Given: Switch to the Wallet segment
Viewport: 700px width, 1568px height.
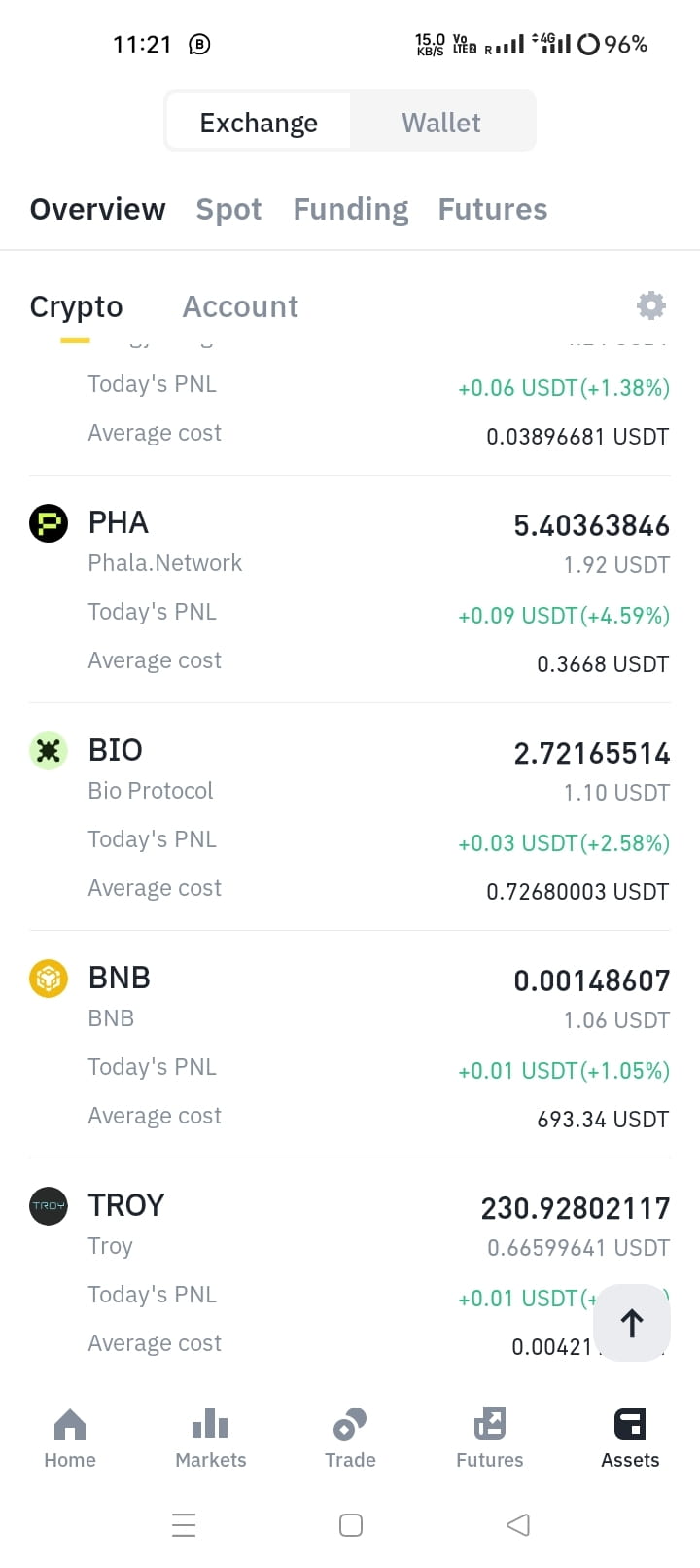Looking at the screenshot, I should click(441, 122).
